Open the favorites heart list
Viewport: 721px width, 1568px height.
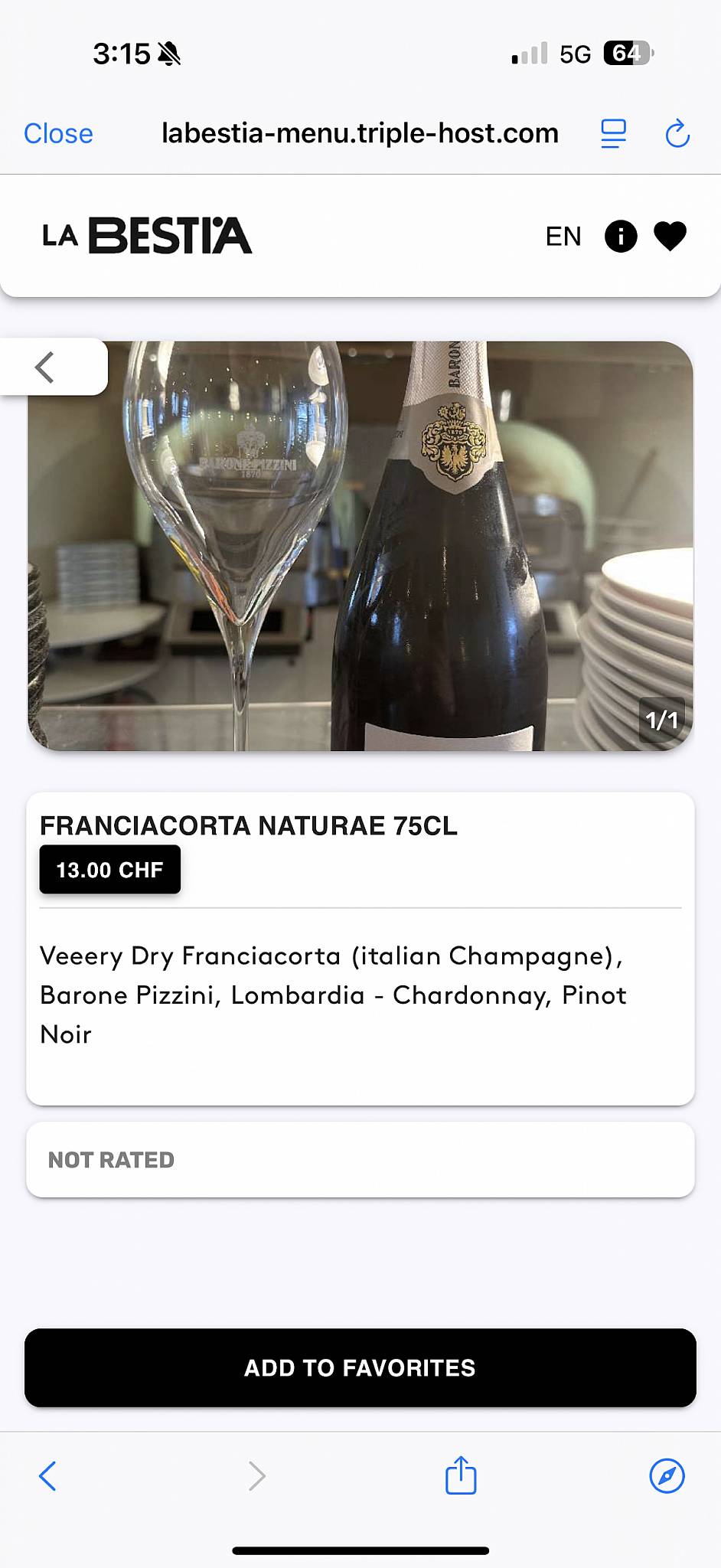(x=670, y=236)
